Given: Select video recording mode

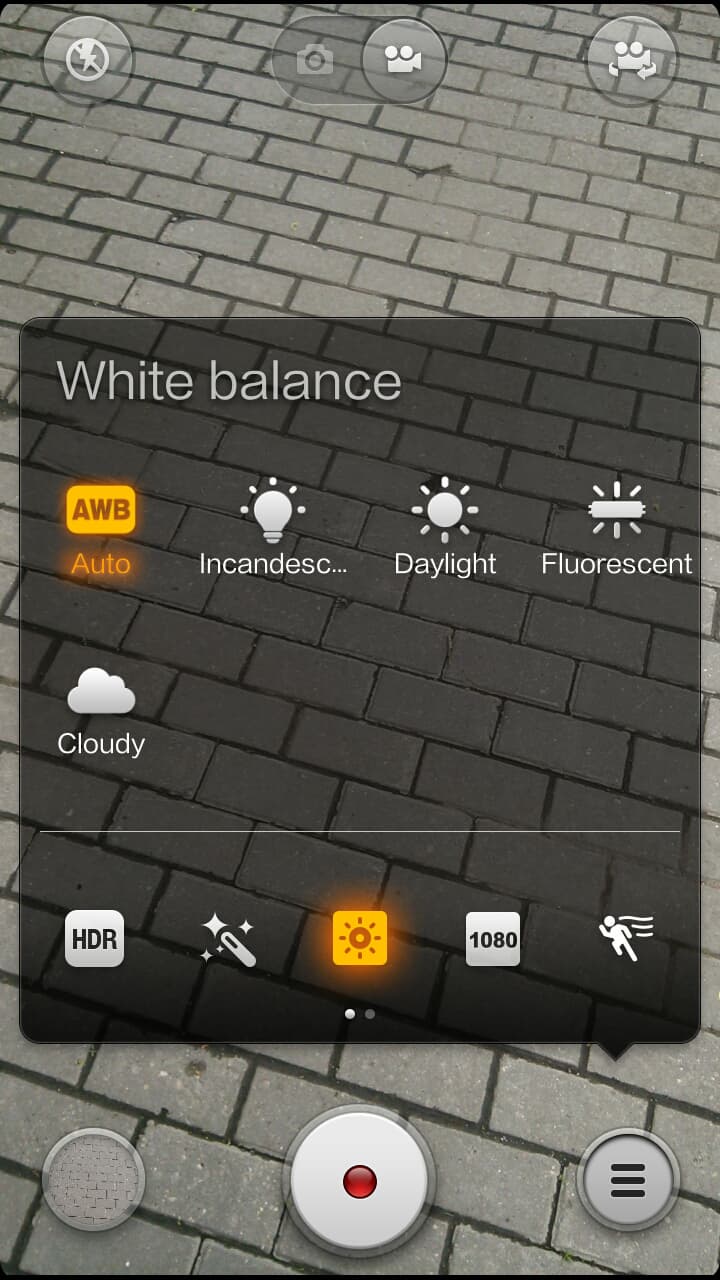Looking at the screenshot, I should tap(403, 61).
